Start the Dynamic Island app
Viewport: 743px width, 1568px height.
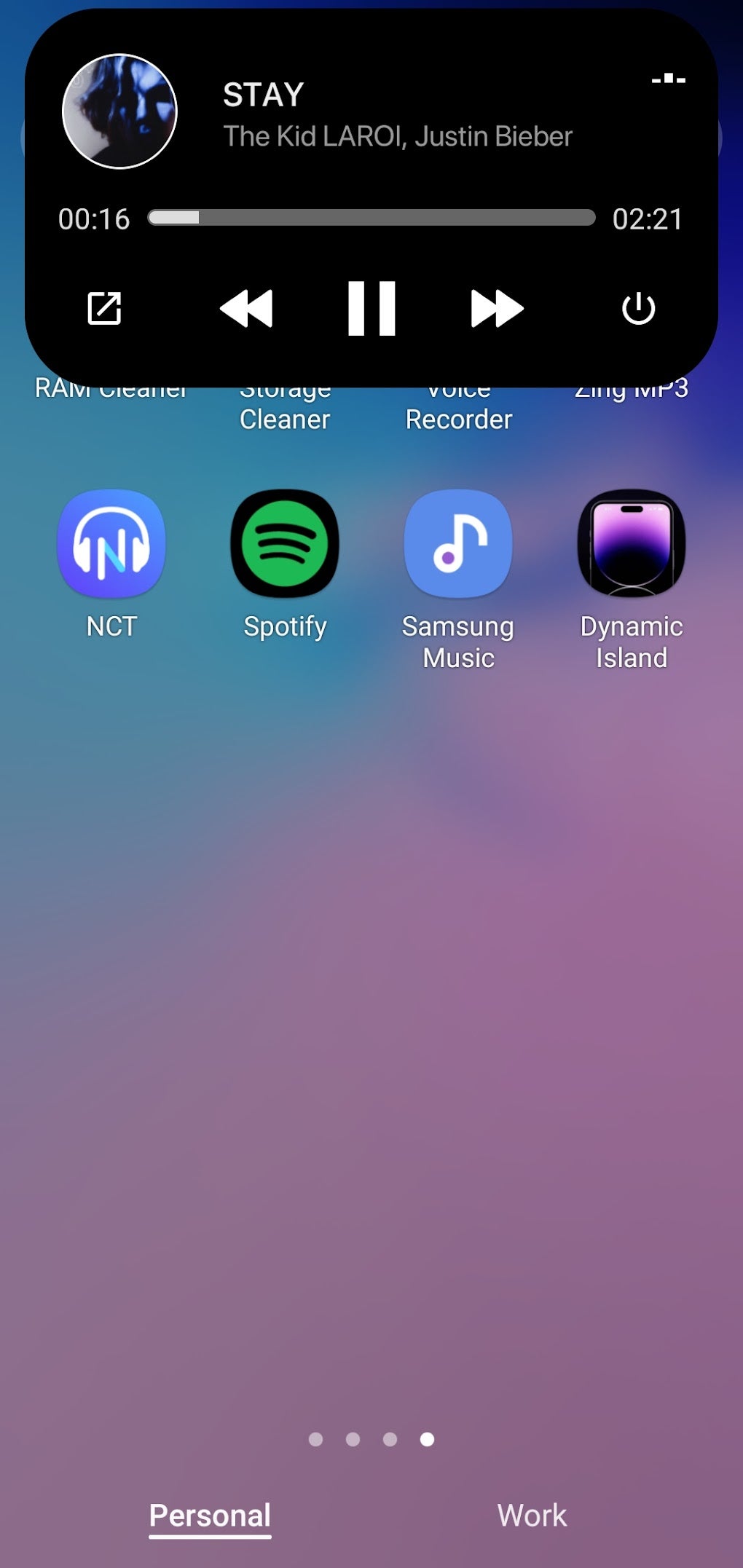point(631,544)
